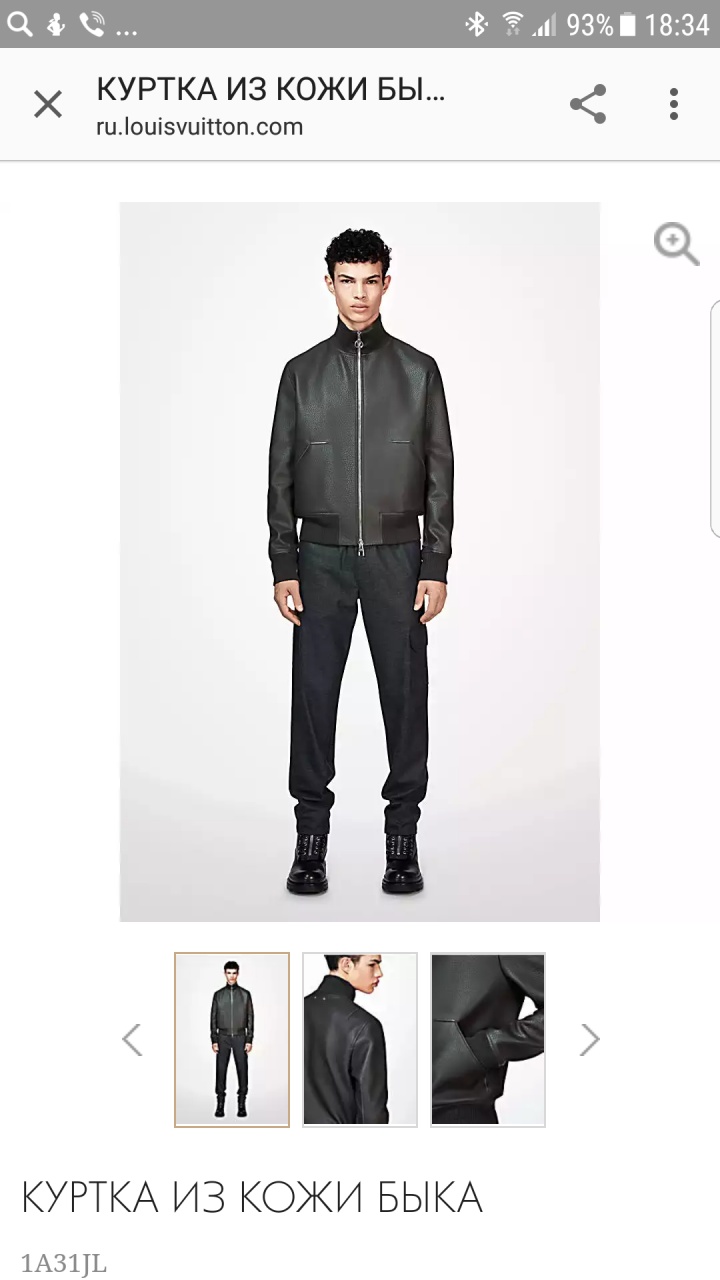Select the full-length model thumbnail
720x1280 pixels.
pyautogui.click(x=232, y=1040)
